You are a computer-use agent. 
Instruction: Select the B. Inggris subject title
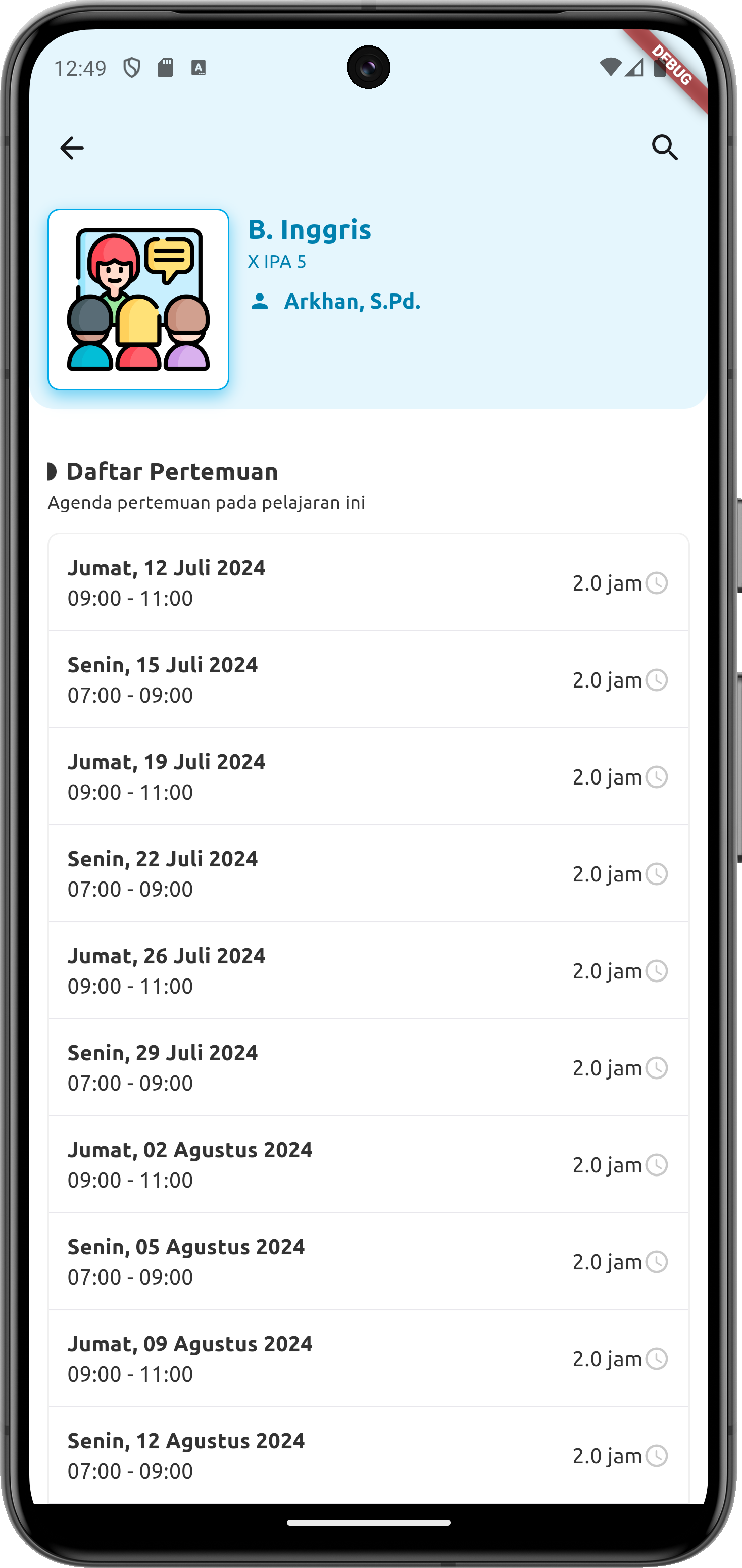309,230
